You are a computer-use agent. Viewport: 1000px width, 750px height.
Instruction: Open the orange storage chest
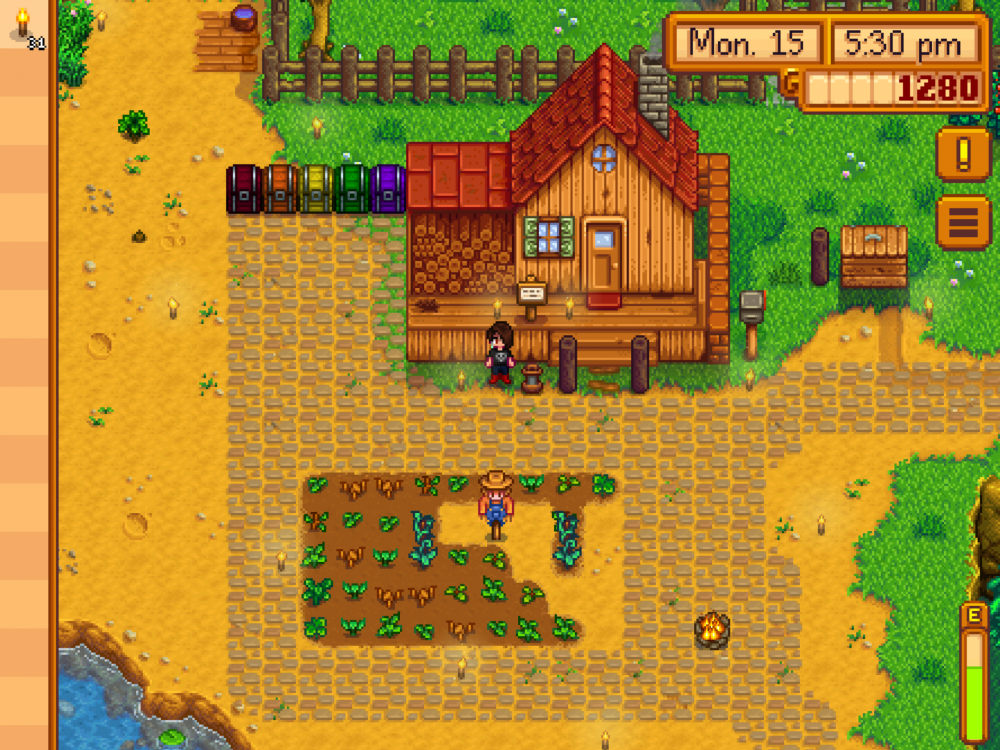point(280,189)
